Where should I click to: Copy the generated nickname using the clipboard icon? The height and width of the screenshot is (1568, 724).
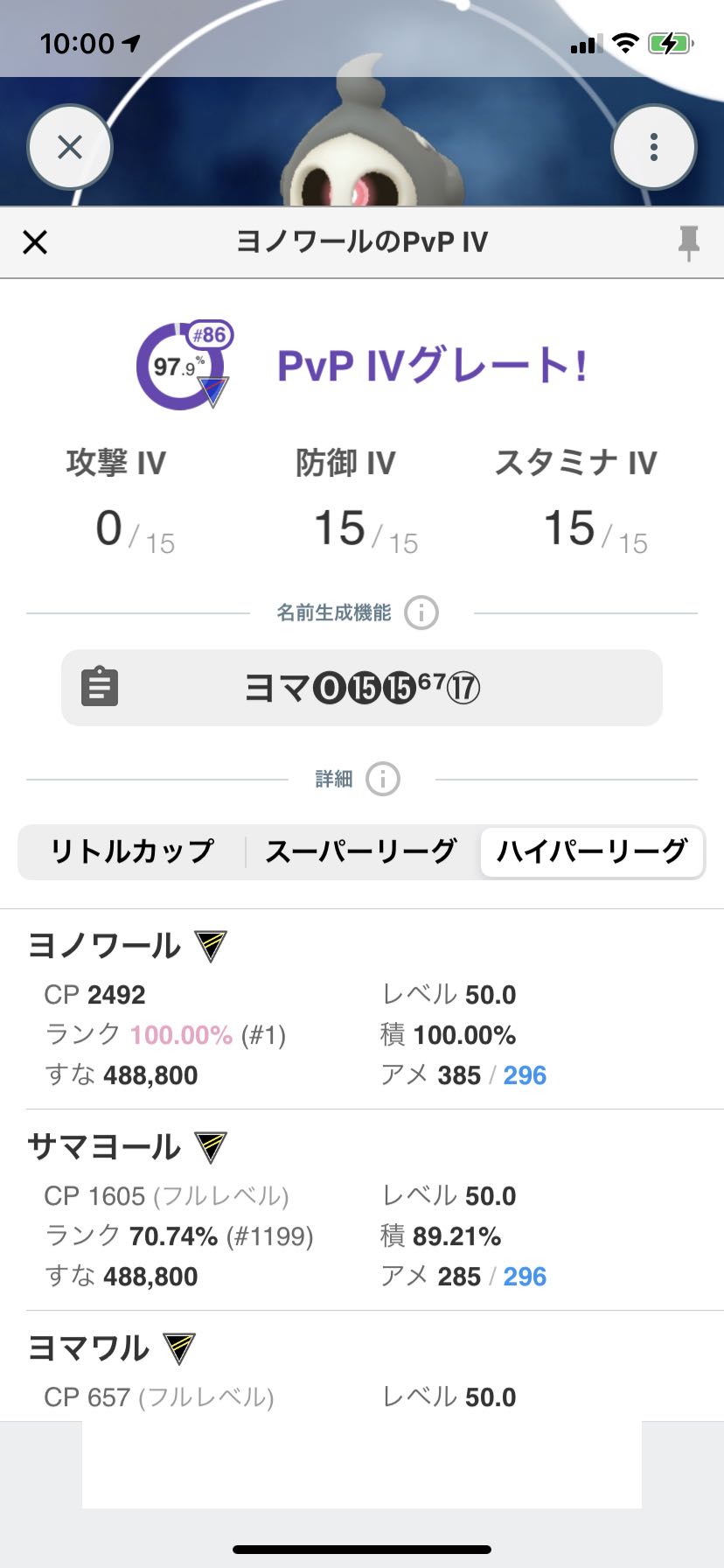pyautogui.click(x=100, y=688)
